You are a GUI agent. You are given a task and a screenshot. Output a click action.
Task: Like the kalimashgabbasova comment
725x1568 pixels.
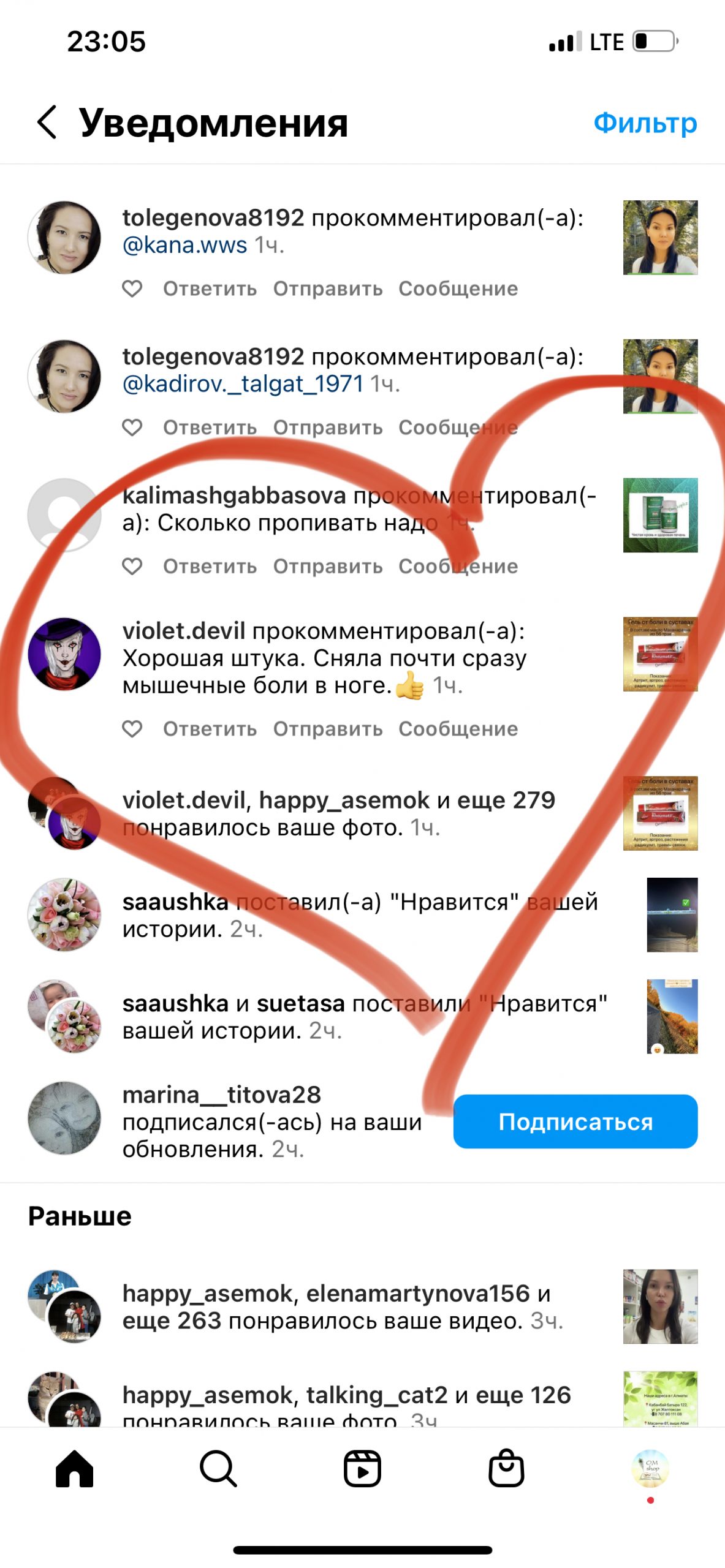(132, 567)
